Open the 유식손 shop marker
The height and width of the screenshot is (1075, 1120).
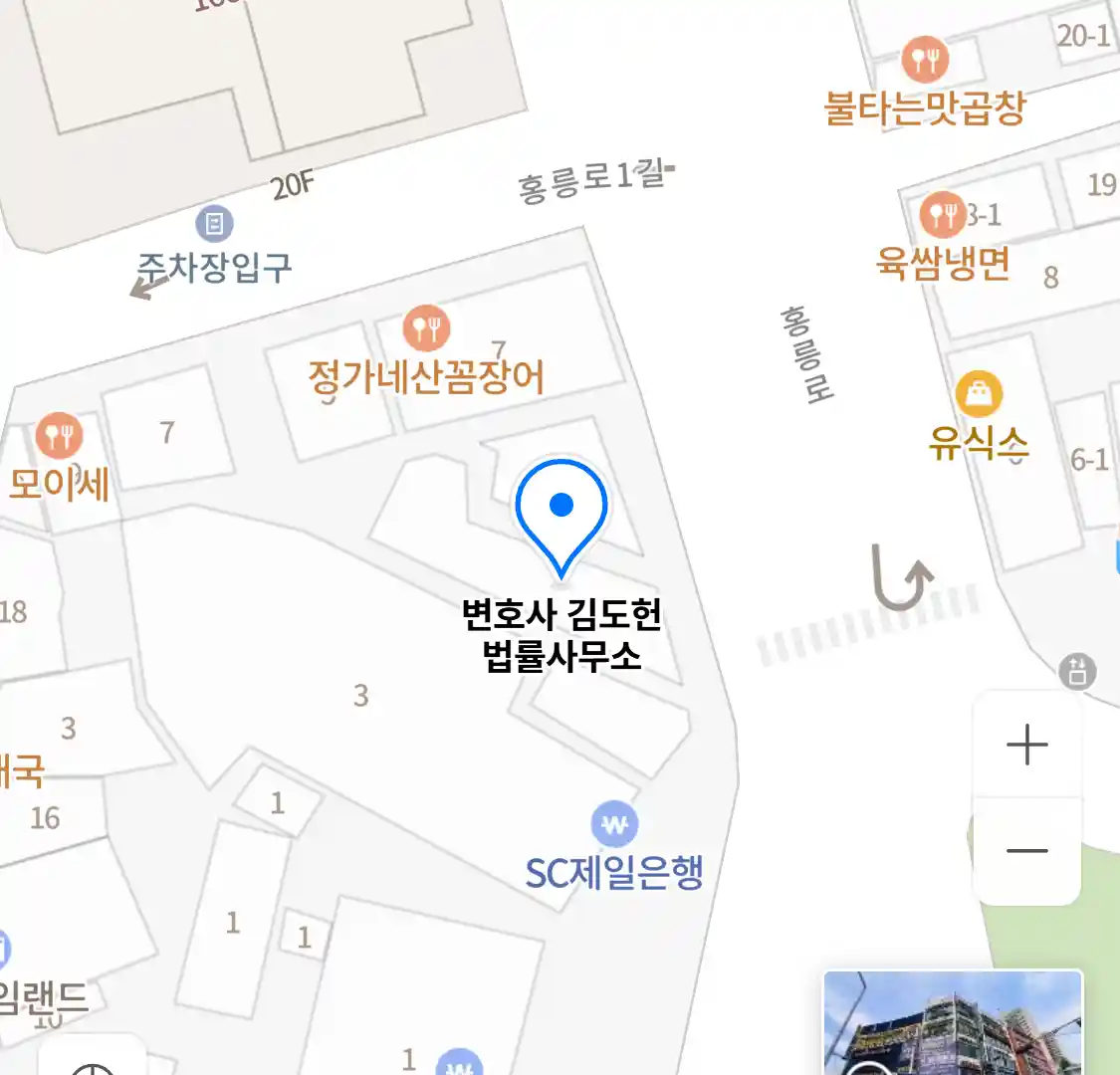point(979,394)
